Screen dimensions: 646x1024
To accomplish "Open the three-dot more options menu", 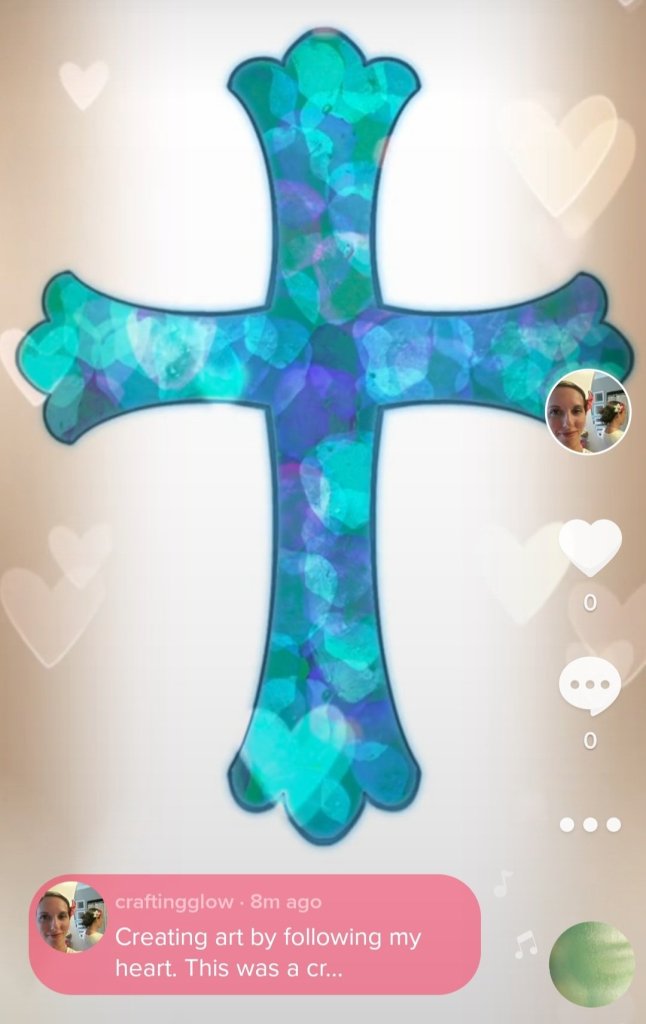I will coord(590,825).
